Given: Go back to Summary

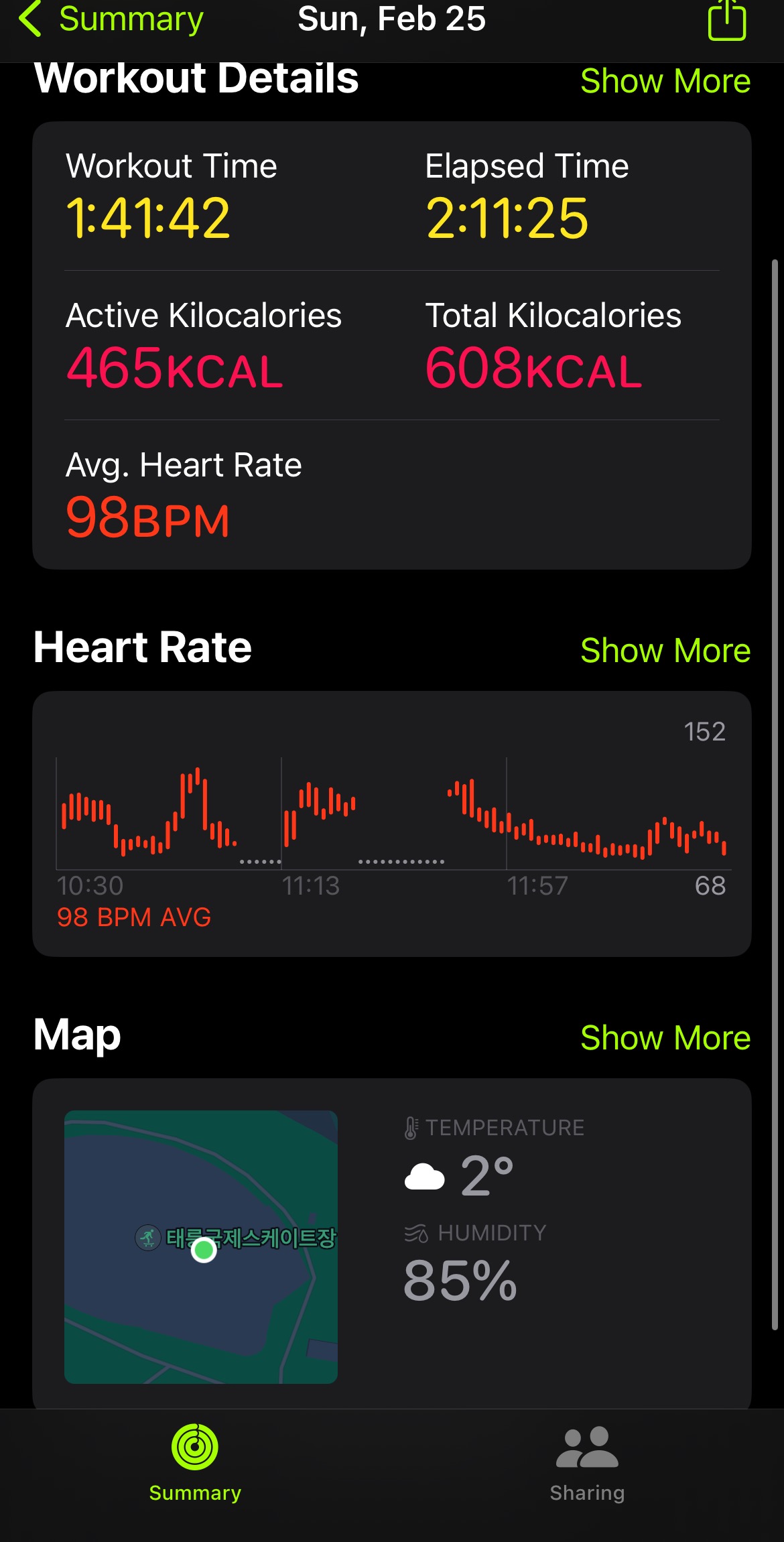Looking at the screenshot, I should click(x=111, y=19).
